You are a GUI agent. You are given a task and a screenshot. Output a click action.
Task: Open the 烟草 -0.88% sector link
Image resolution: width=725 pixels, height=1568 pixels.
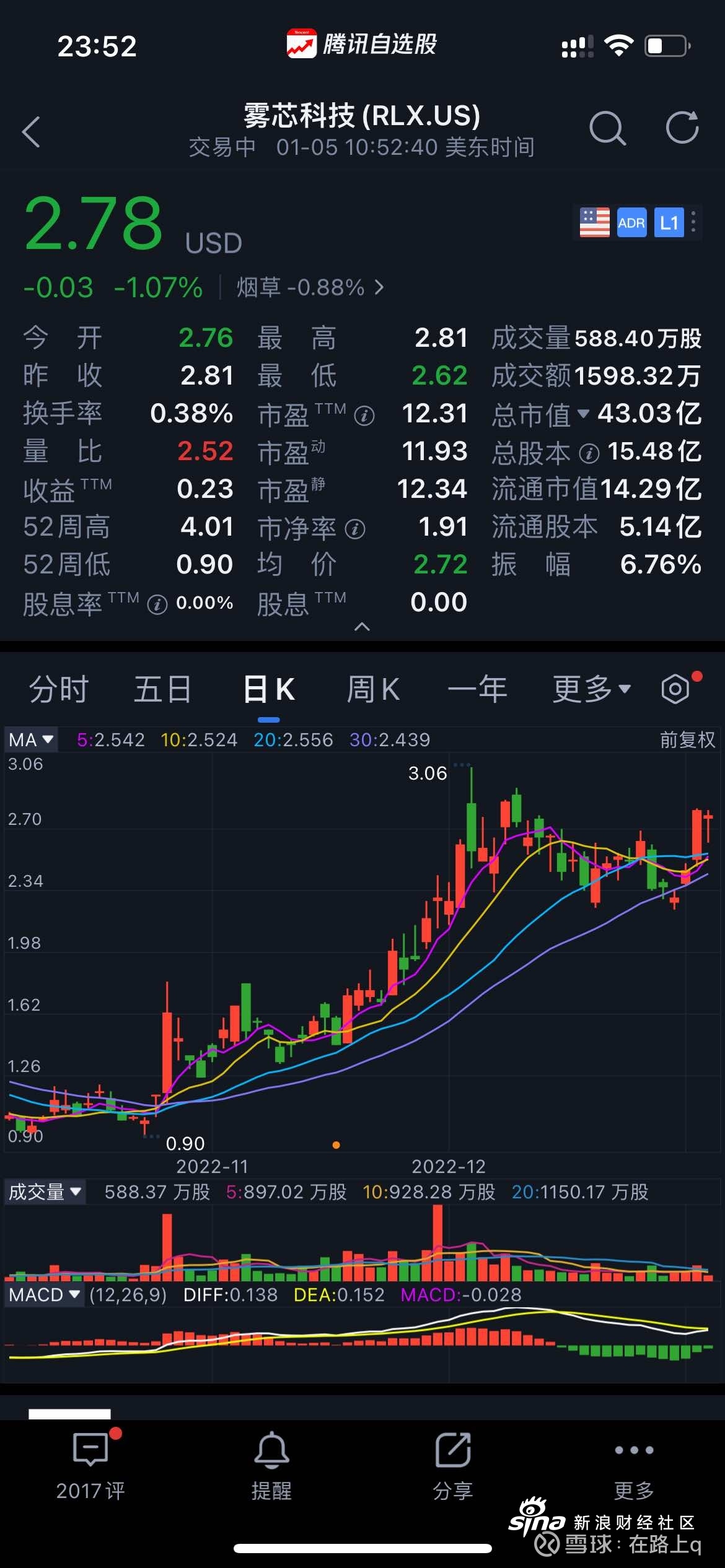pyautogui.click(x=310, y=287)
